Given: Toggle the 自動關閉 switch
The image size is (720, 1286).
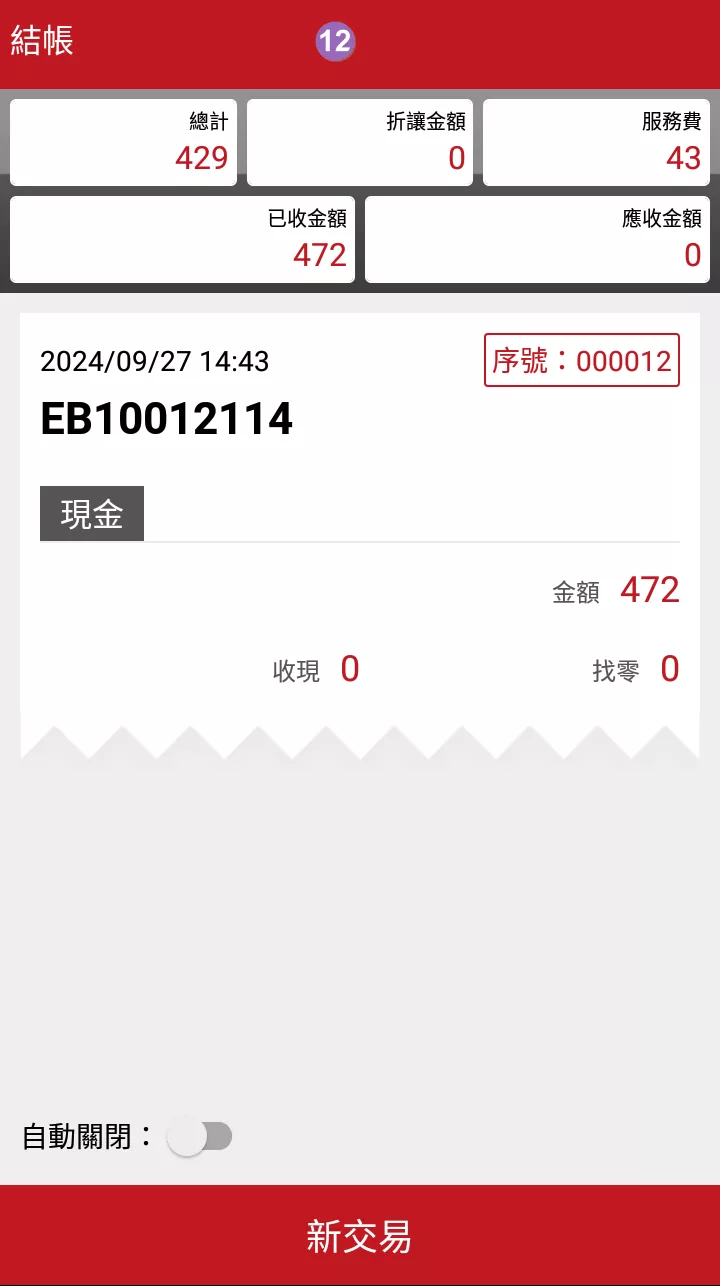Looking at the screenshot, I should click(199, 1137).
